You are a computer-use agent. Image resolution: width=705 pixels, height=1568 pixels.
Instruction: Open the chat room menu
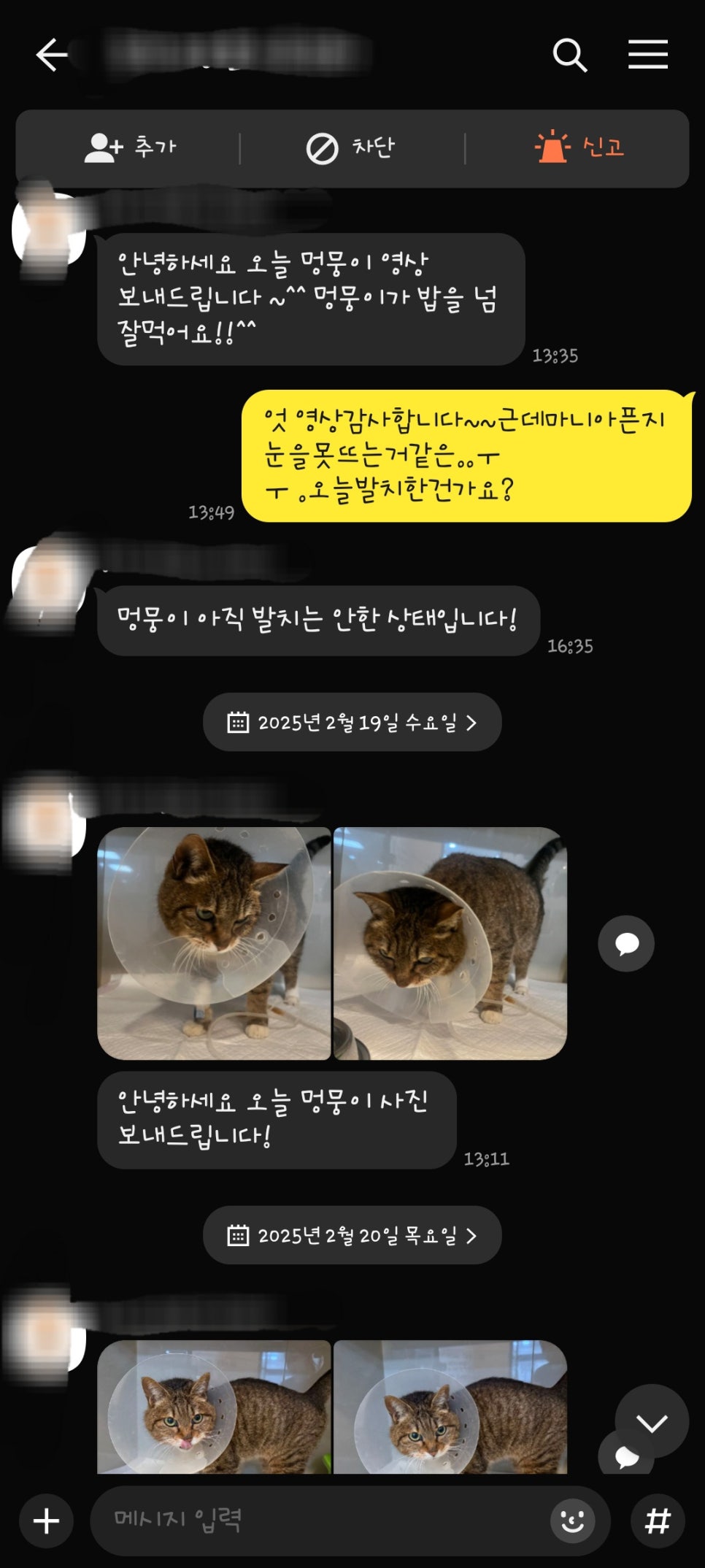648,55
